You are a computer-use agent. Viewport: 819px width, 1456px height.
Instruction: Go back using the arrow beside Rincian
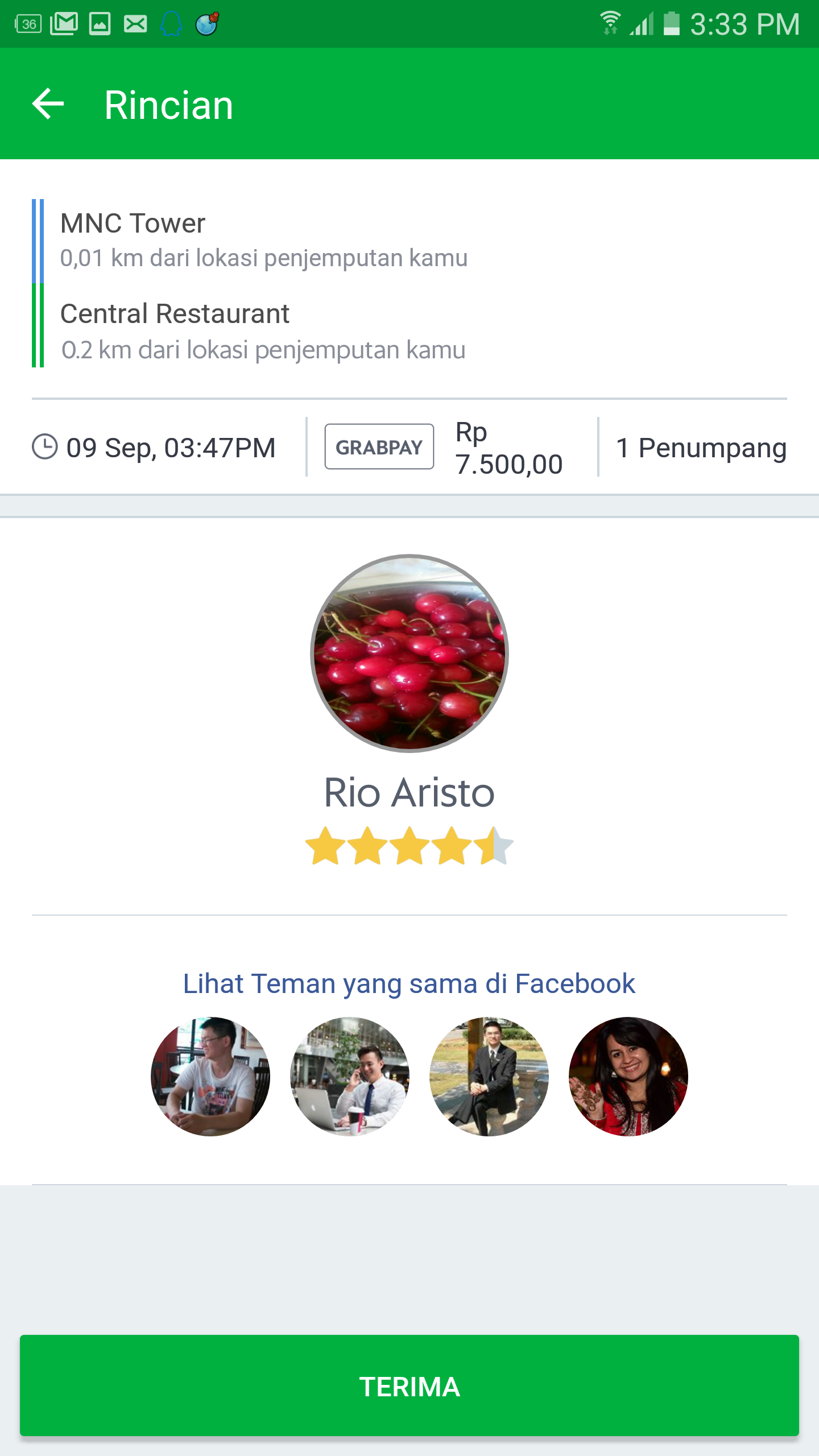click(48, 104)
